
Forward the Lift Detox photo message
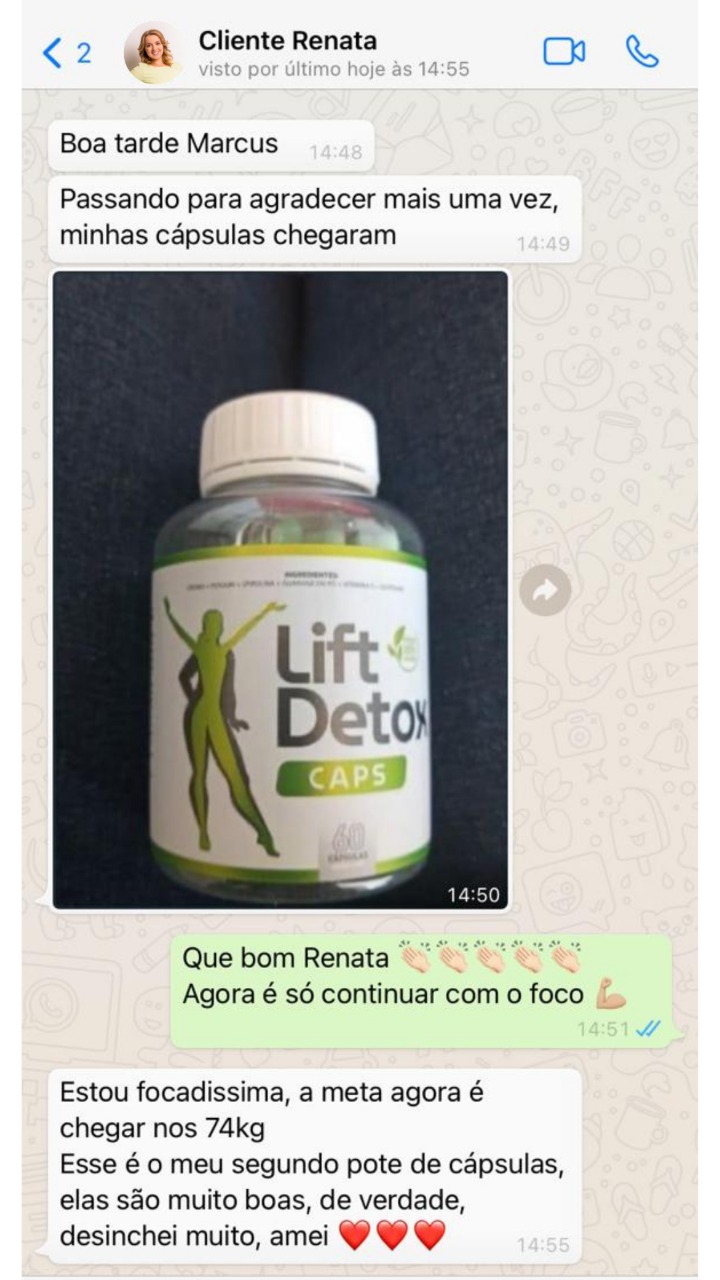(545, 591)
